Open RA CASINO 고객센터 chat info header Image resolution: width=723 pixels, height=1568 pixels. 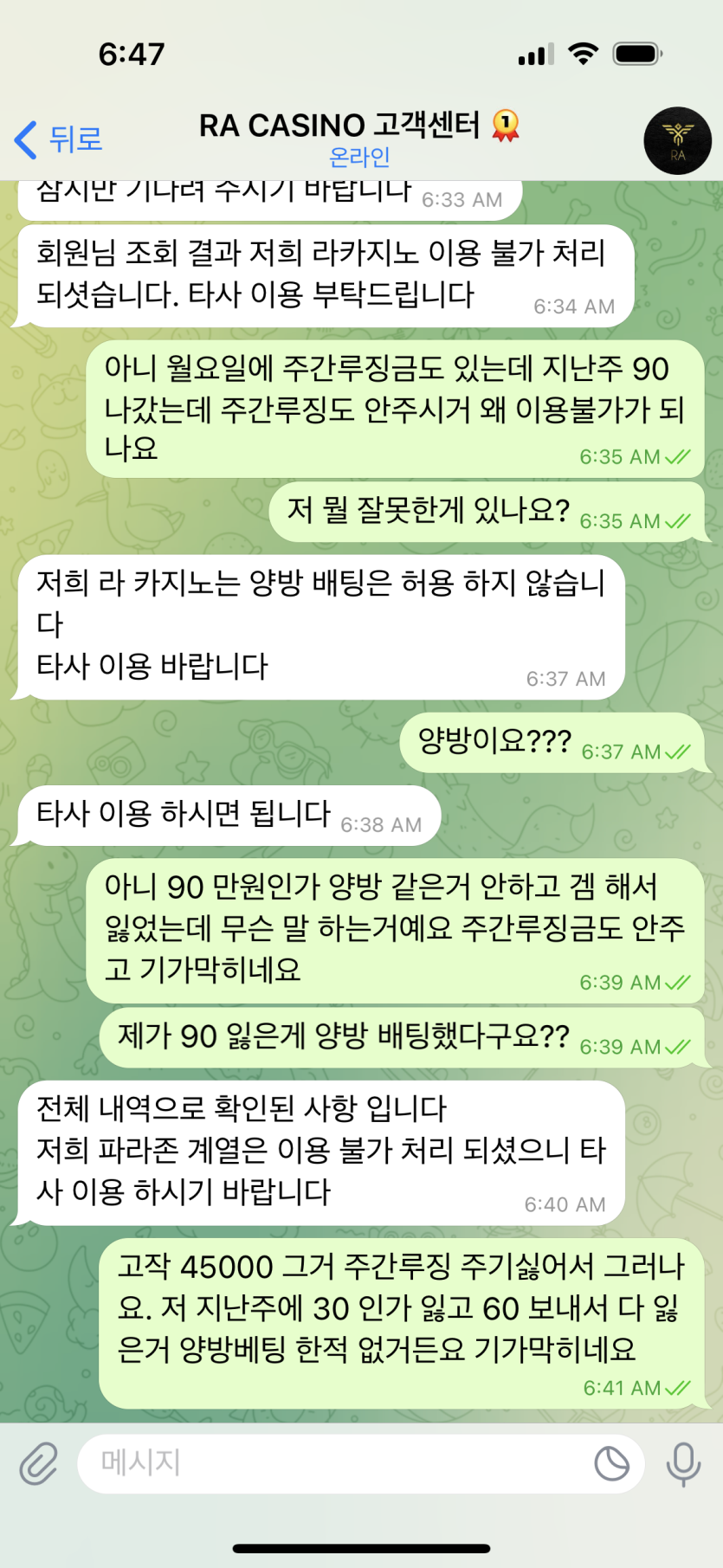(x=358, y=138)
